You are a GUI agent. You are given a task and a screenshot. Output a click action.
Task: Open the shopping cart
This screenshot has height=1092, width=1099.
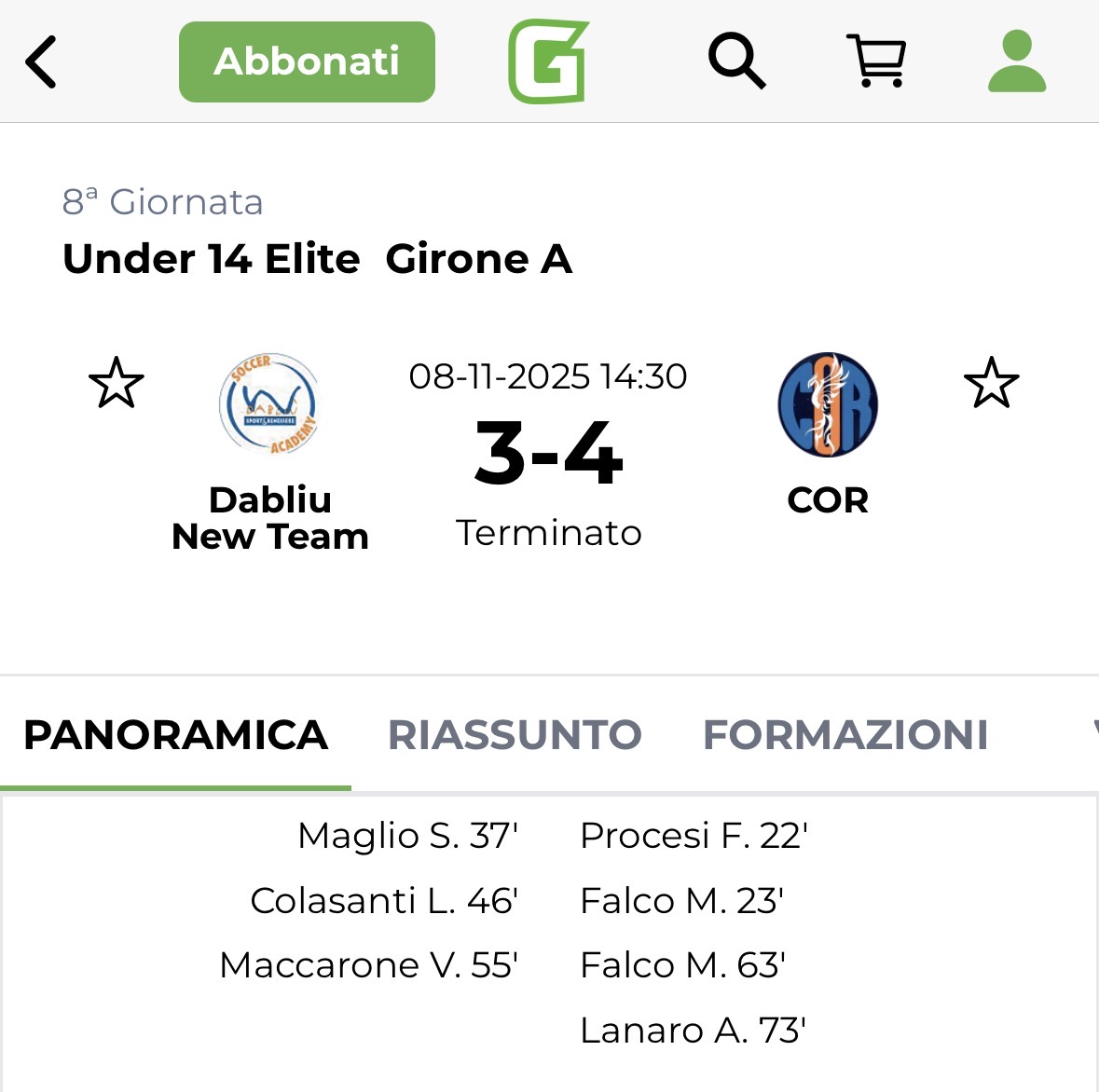click(x=876, y=61)
